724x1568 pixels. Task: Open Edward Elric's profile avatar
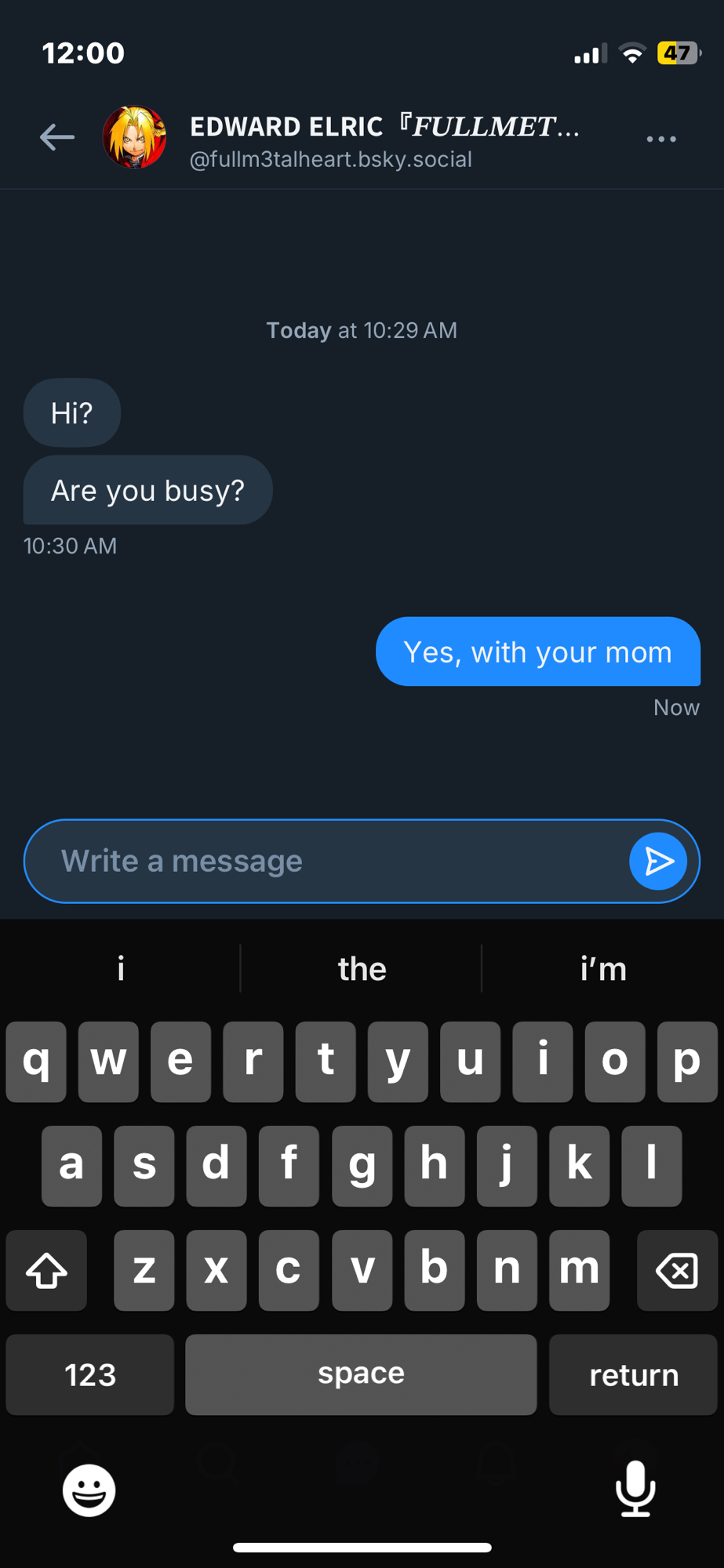[x=134, y=138]
